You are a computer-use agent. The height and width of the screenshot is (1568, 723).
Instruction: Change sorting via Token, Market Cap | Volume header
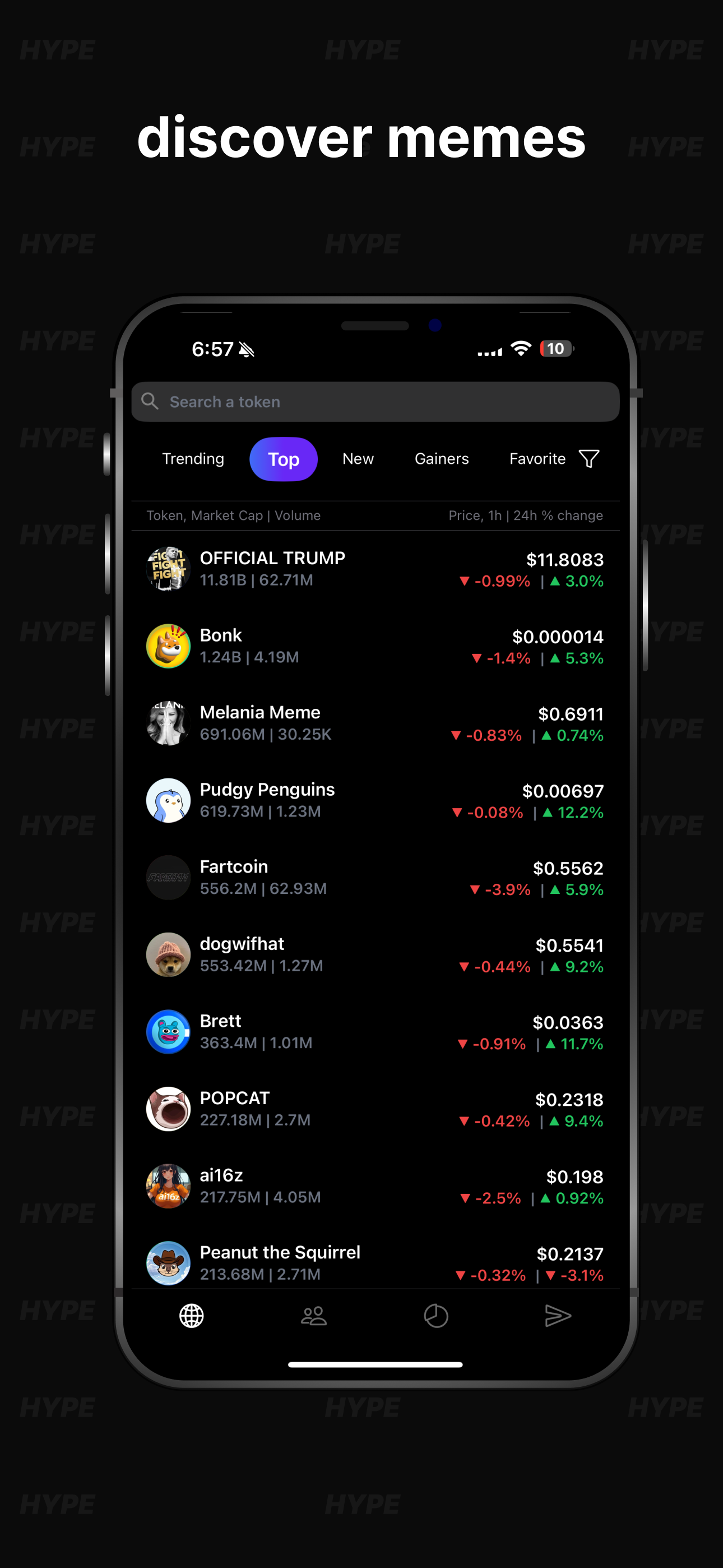[233, 515]
